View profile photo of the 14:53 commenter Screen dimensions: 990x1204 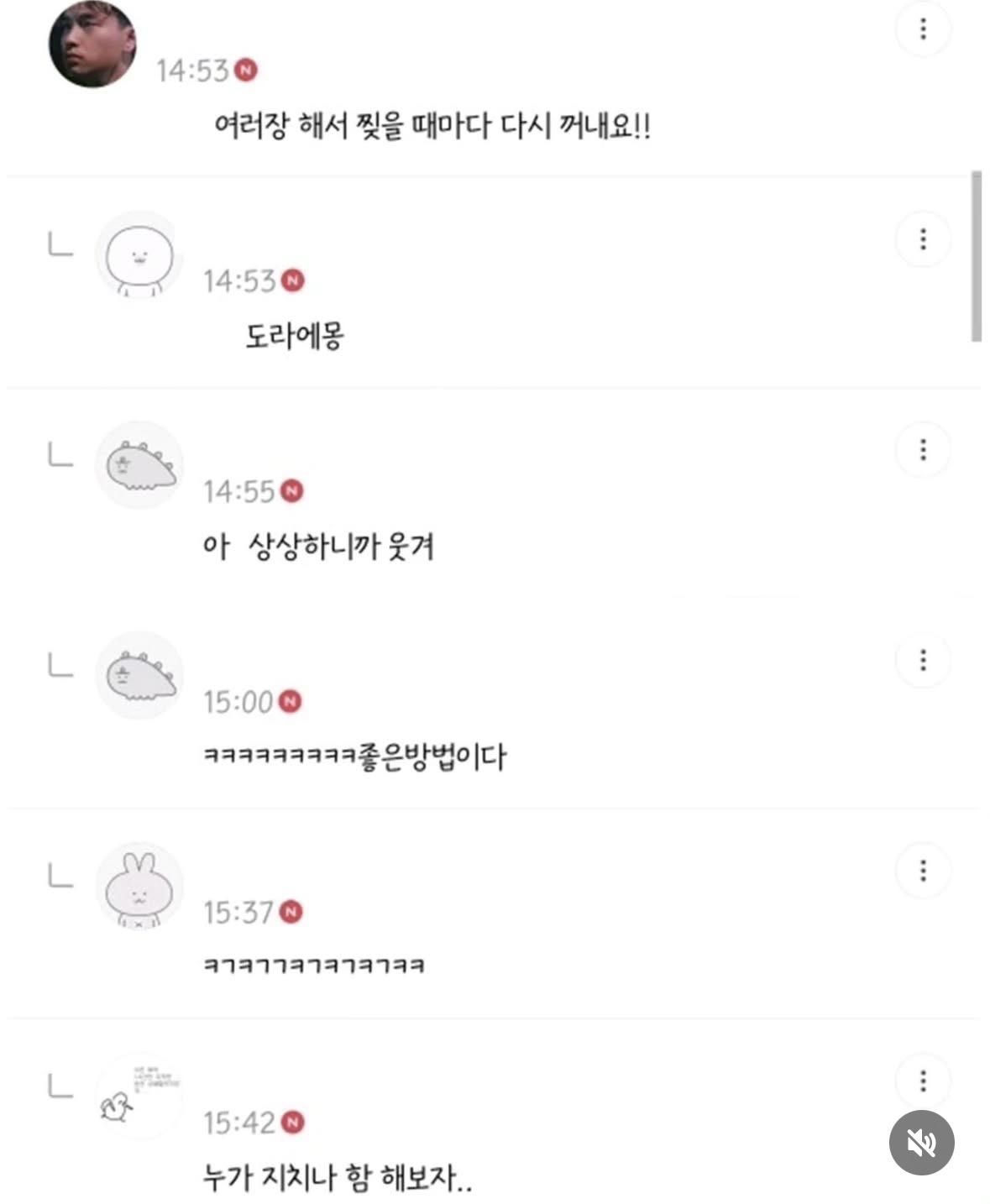(x=92, y=44)
